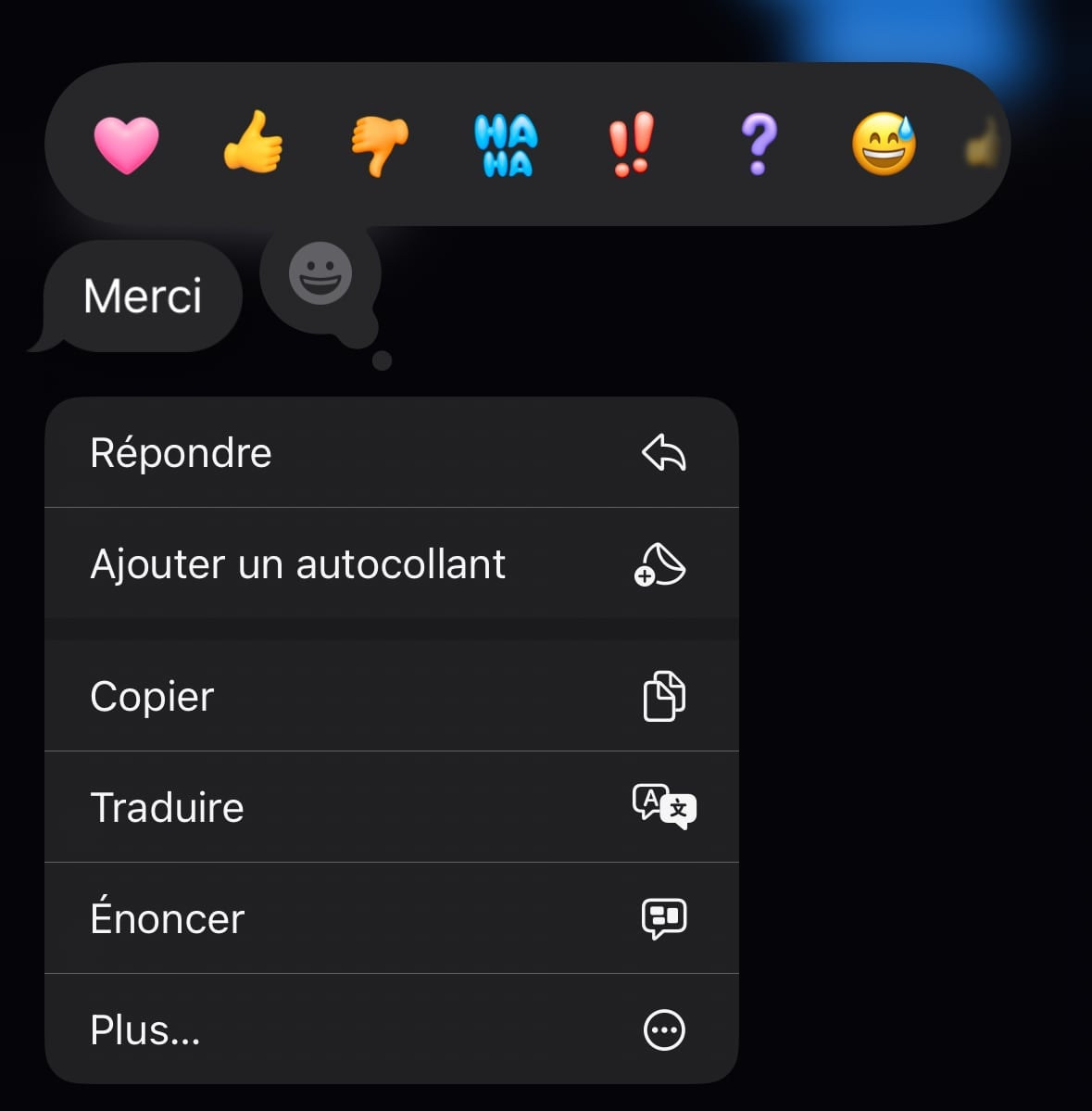Choose Copier to copy the message
The image size is (1092, 1111).
click(x=151, y=695)
